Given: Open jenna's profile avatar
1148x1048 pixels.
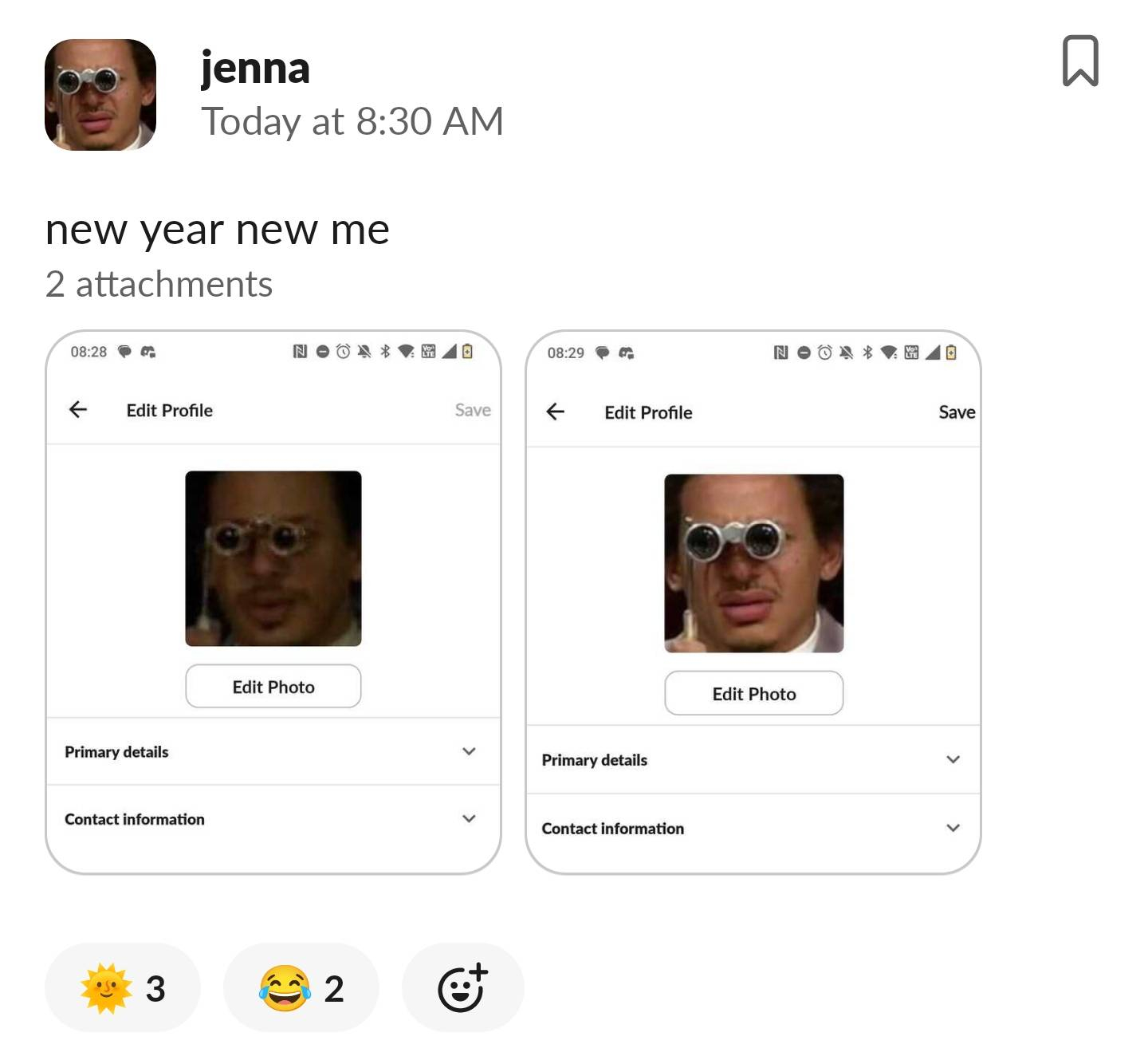Looking at the screenshot, I should click(x=100, y=95).
